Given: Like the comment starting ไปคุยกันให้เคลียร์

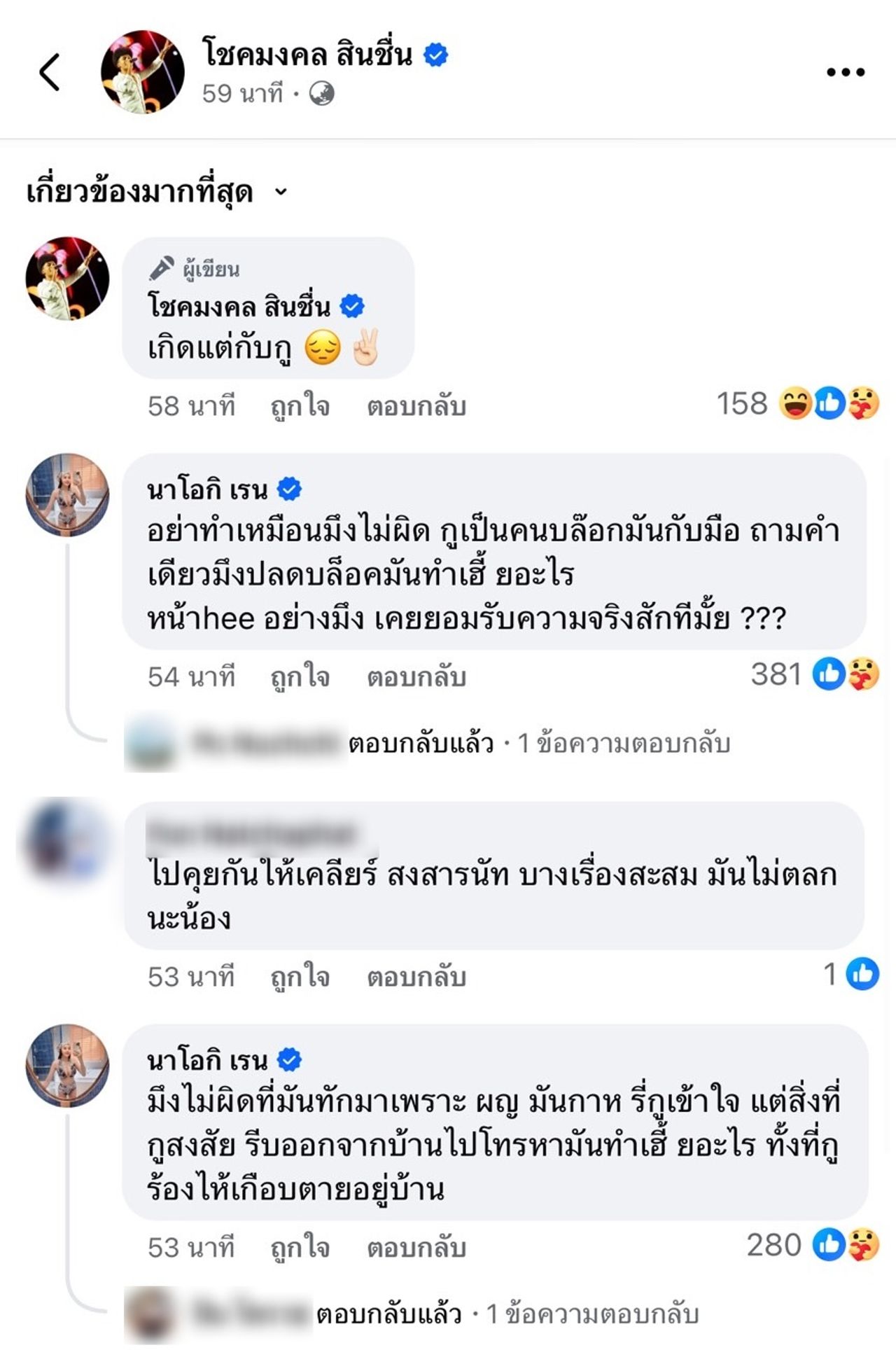Looking at the screenshot, I should (x=300, y=977).
